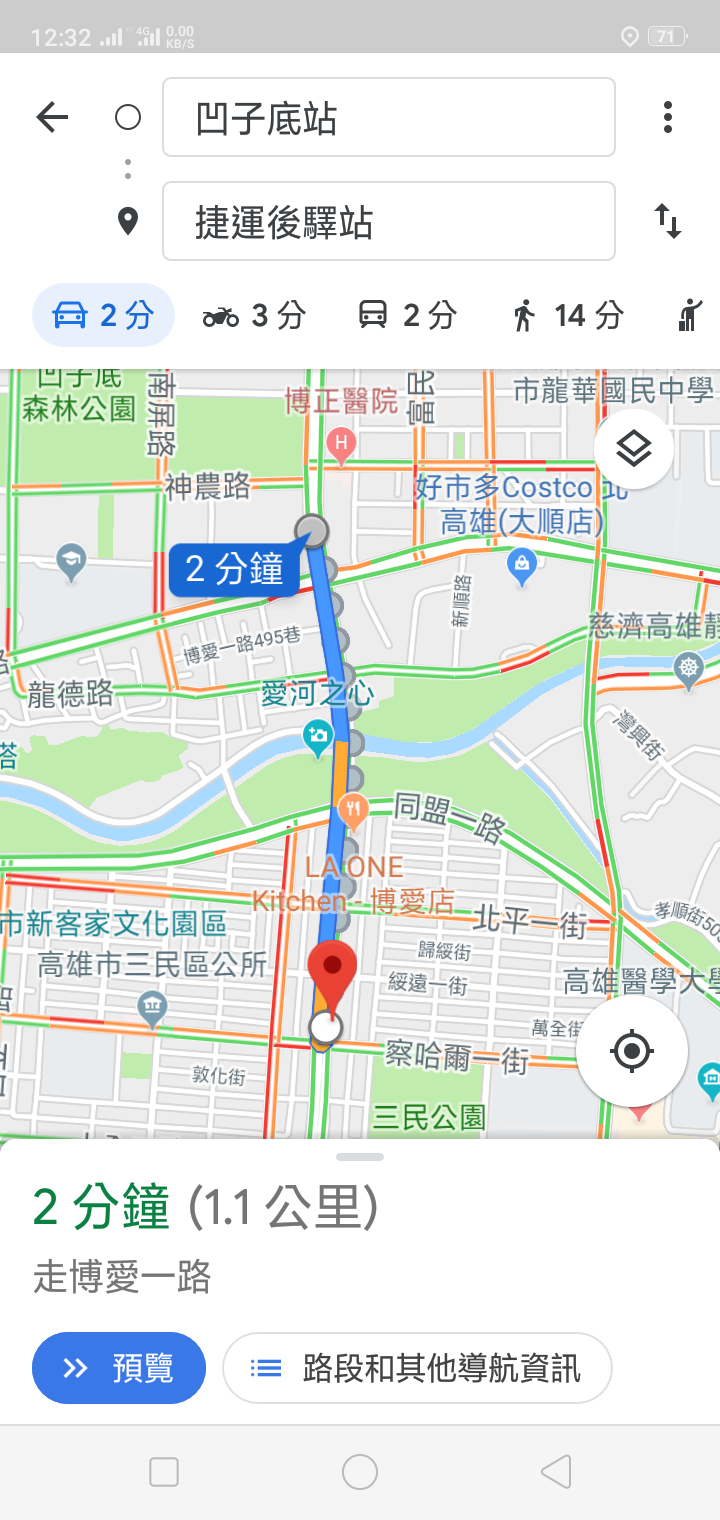This screenshot has height=1520, width=720.
Task: Go back using the top arrow
Action: (x=52, y=118)
